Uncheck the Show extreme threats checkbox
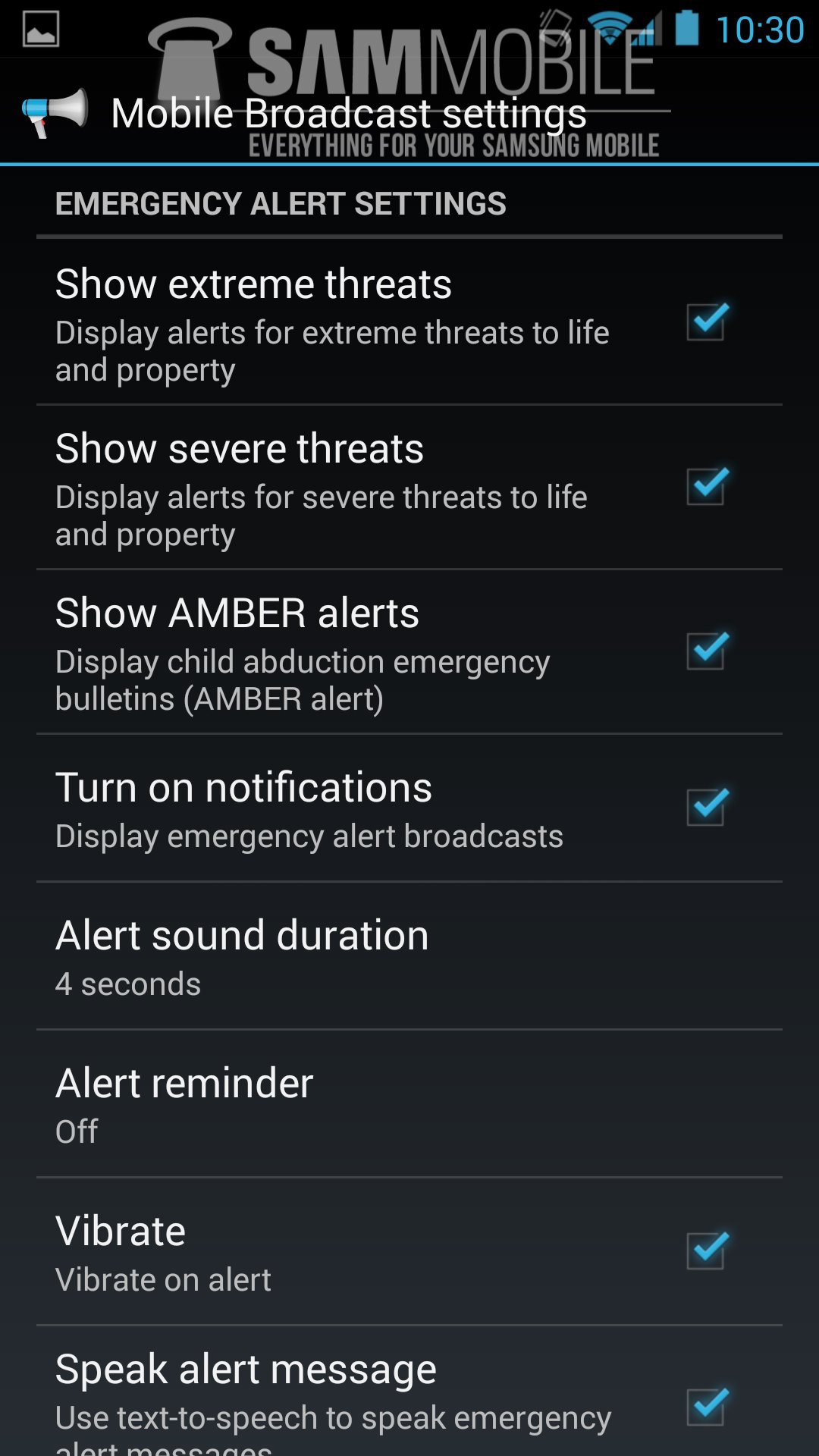This screenshot has height=1456, width=819. [706, 322]
